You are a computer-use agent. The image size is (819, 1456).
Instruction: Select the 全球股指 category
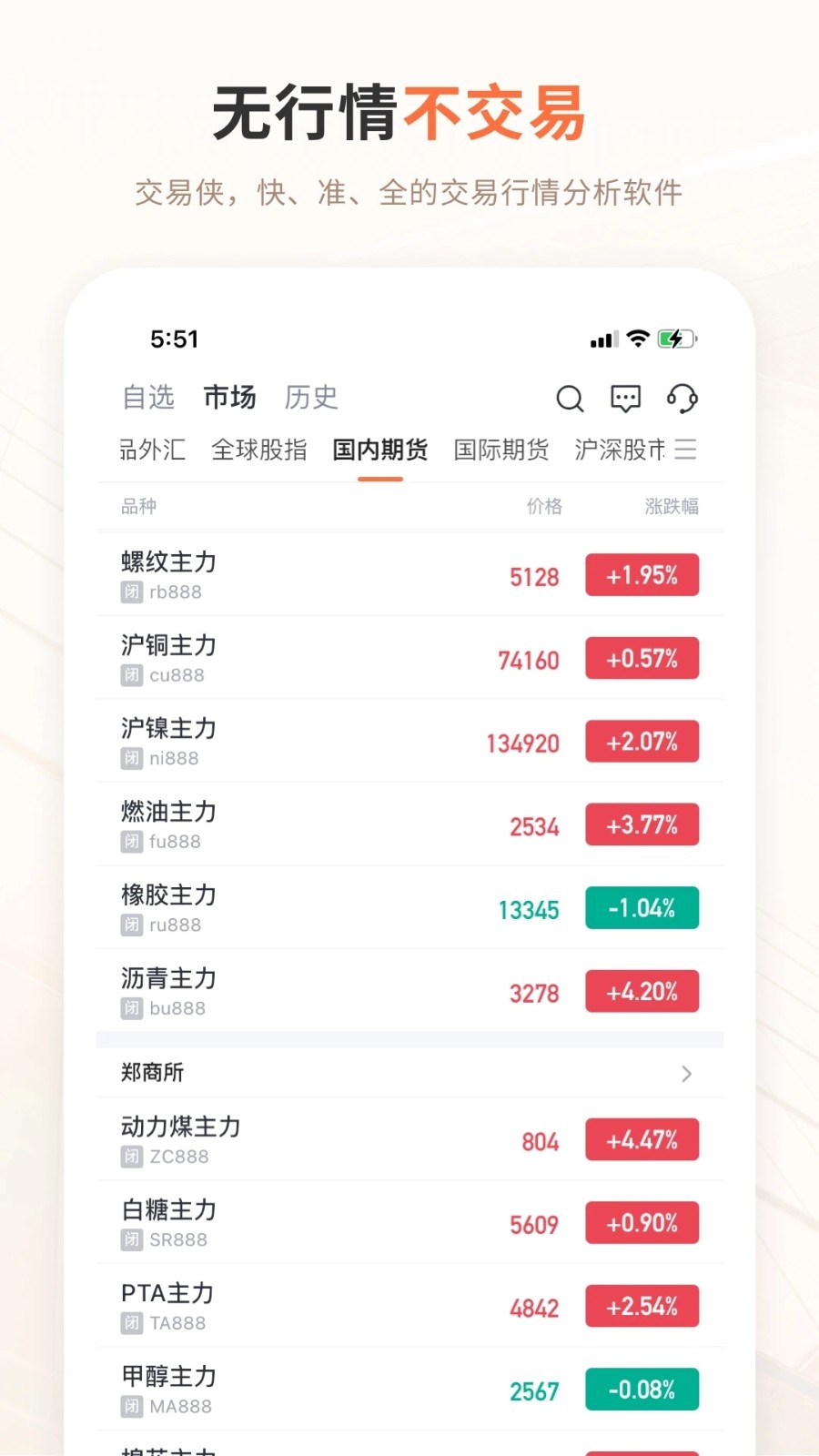click(x=259, y=450)
